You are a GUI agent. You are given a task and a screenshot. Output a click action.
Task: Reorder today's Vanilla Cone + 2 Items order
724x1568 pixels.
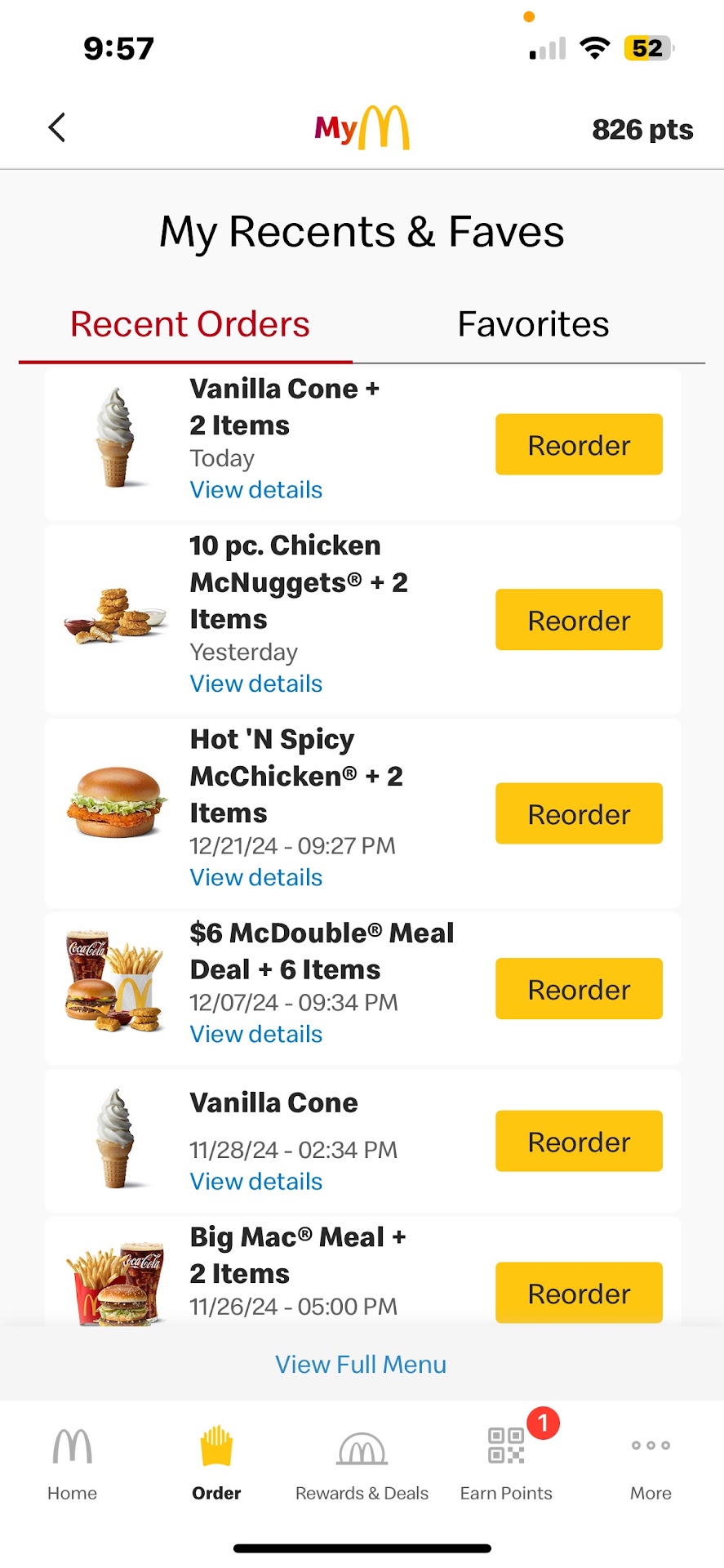point(579,444)
